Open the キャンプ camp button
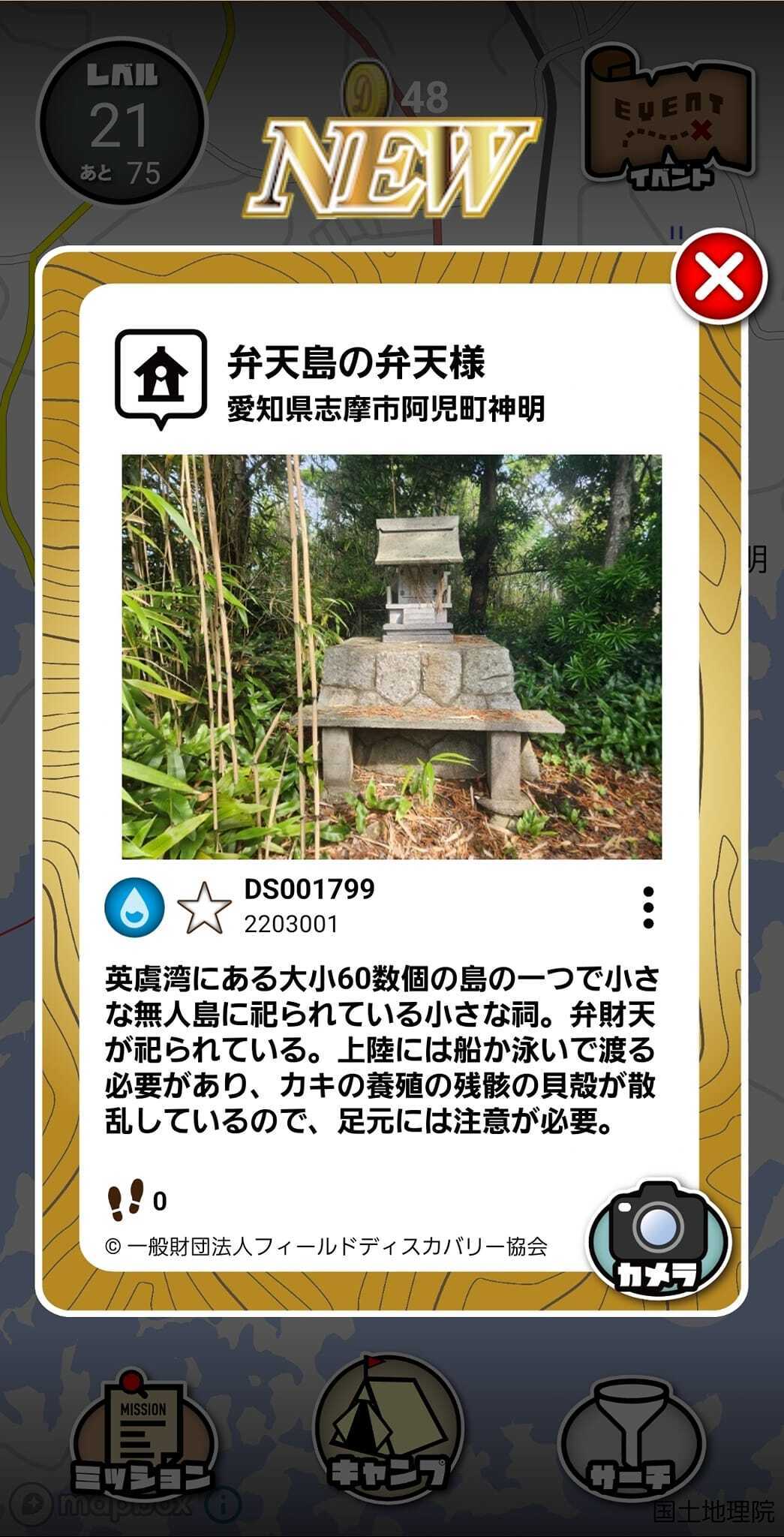This screenshot has width=784, height=1537. tap(388, 1426)
